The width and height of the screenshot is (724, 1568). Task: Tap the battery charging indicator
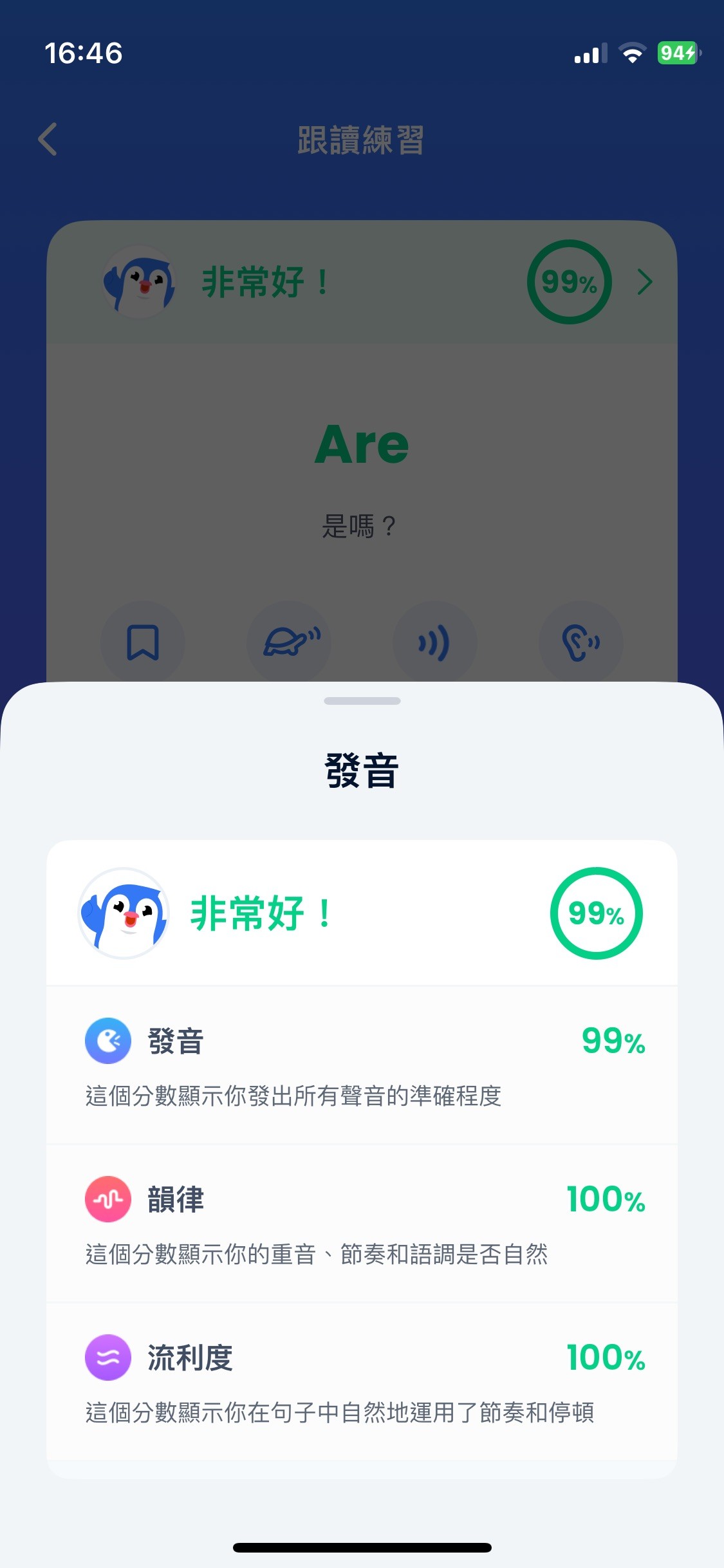677,54
